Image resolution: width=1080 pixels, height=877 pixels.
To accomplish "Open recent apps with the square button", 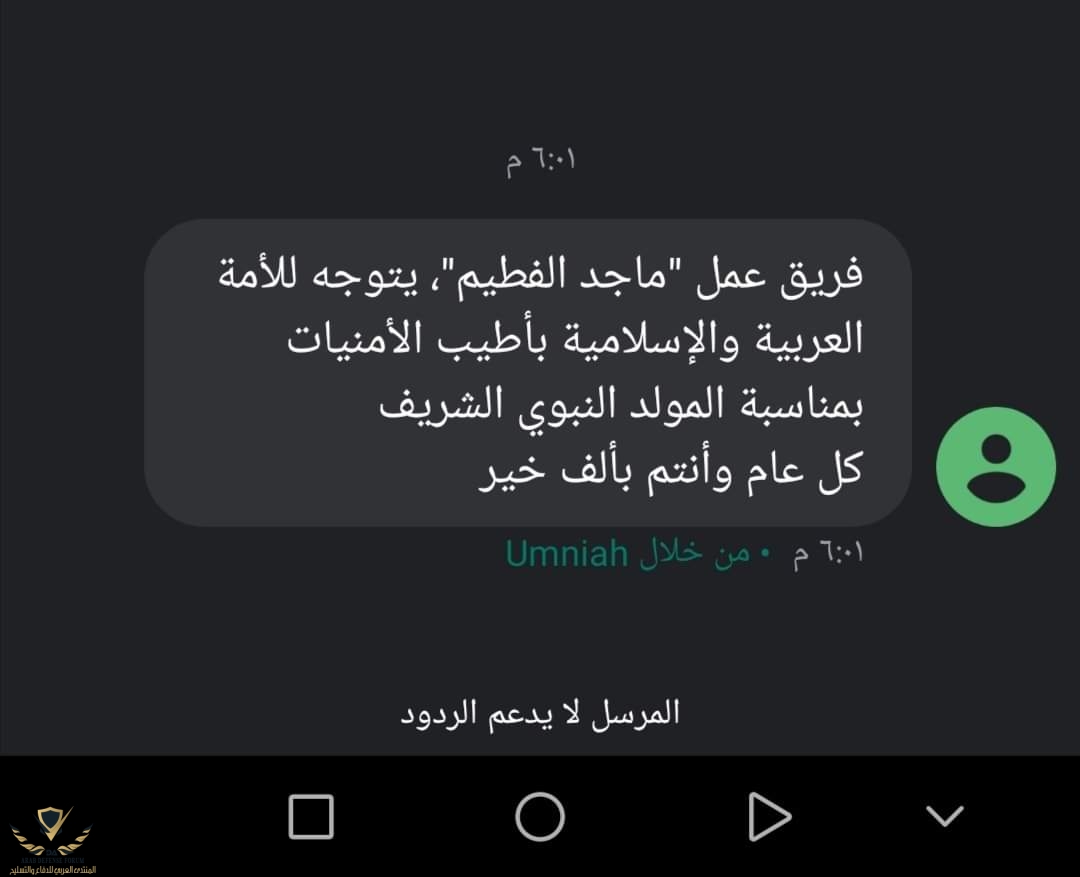I will [311, 817].
